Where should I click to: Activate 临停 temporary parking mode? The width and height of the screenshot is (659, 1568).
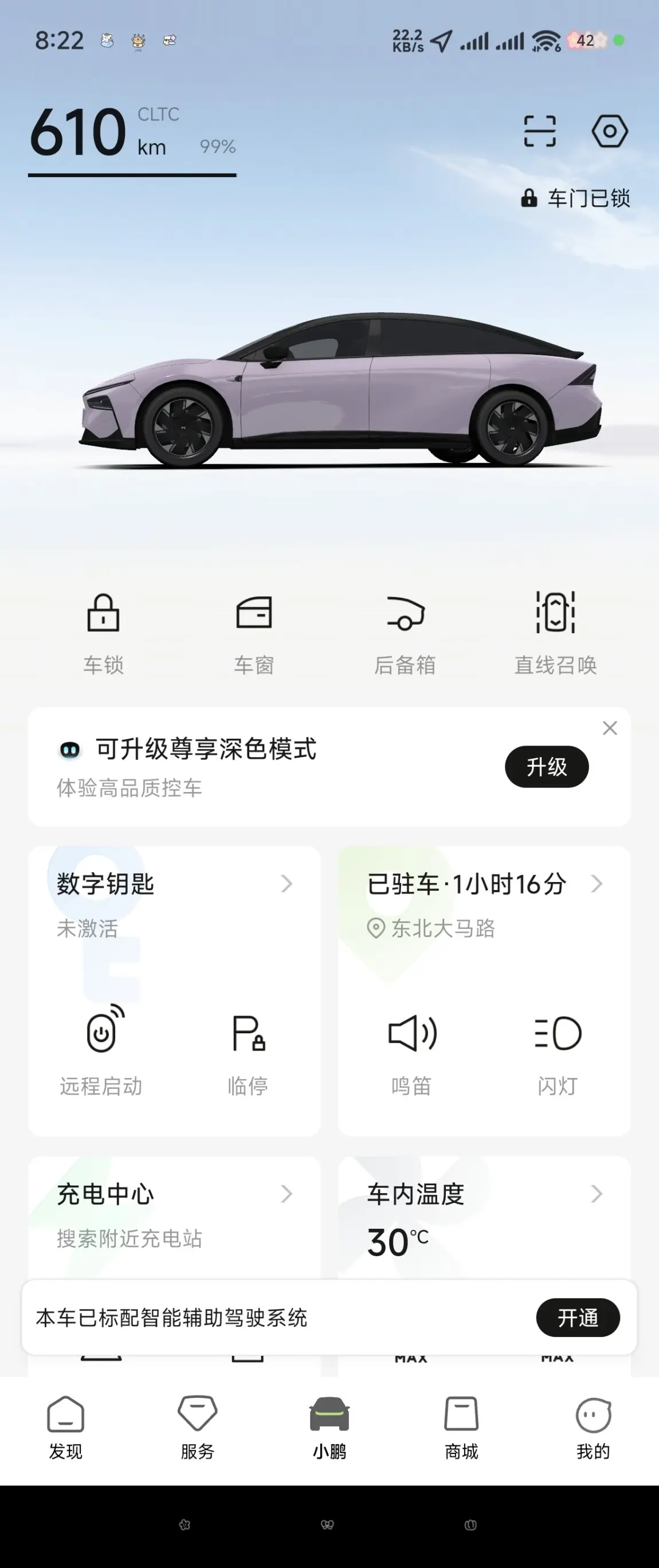(248, 1050)
